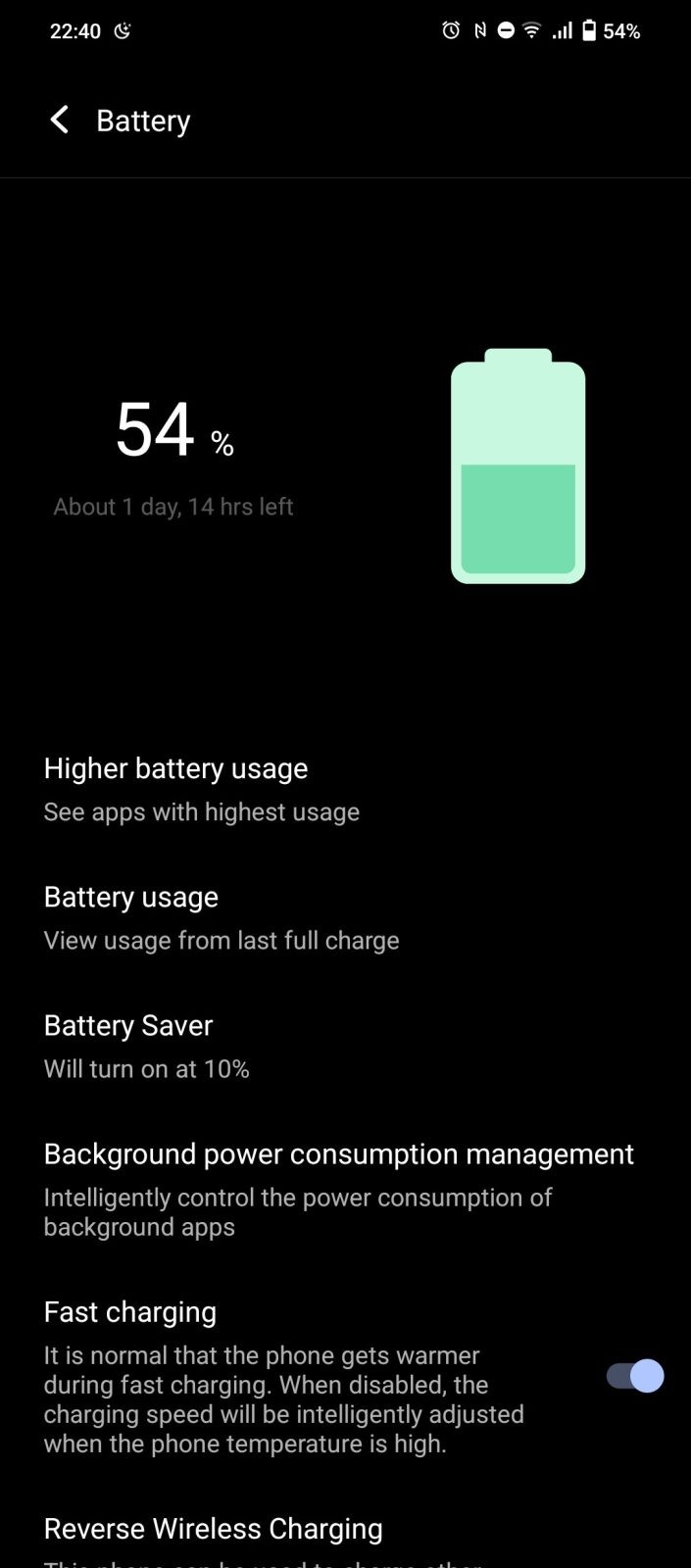Open Background power consumption management
The image size is (691, 1568).
pos(345,1189)
